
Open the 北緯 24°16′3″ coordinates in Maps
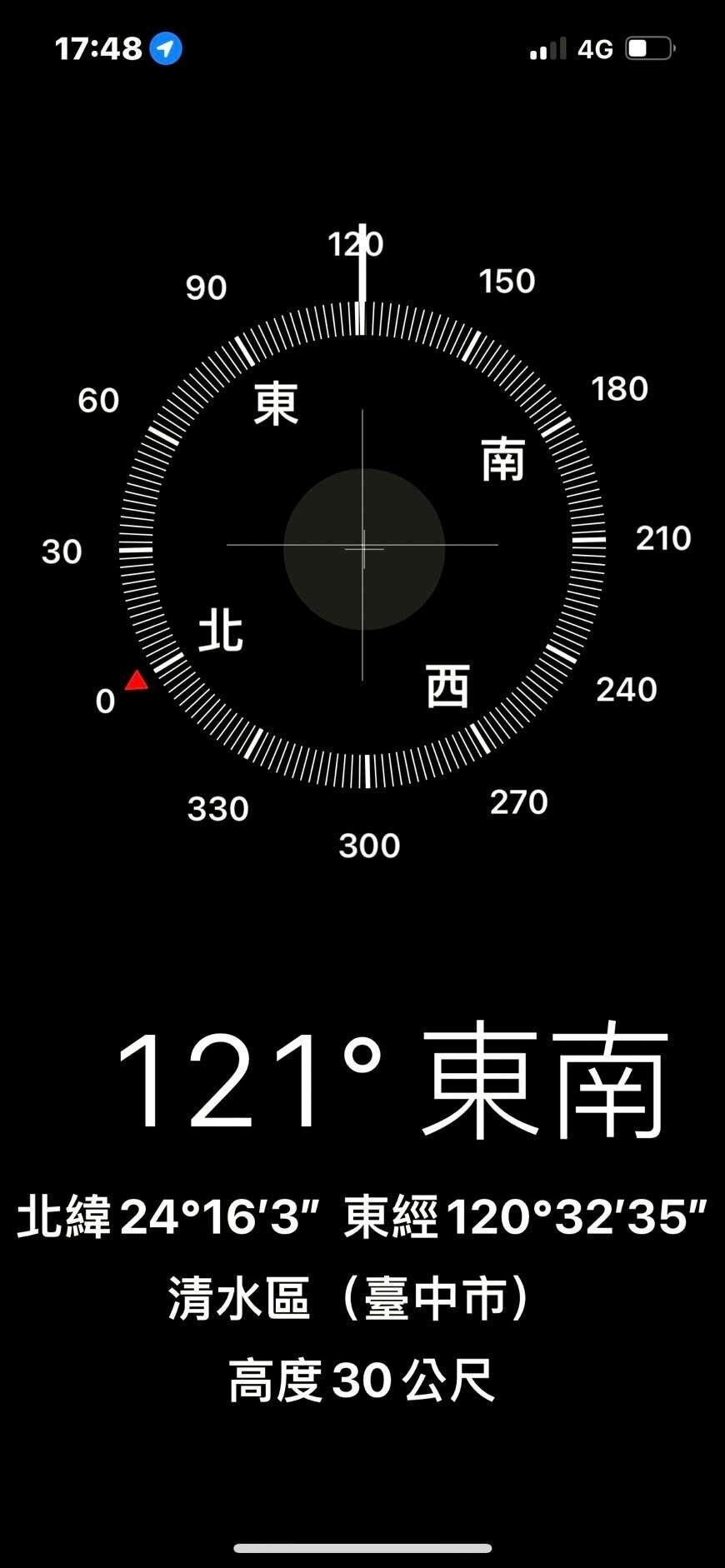[362, 1217]
